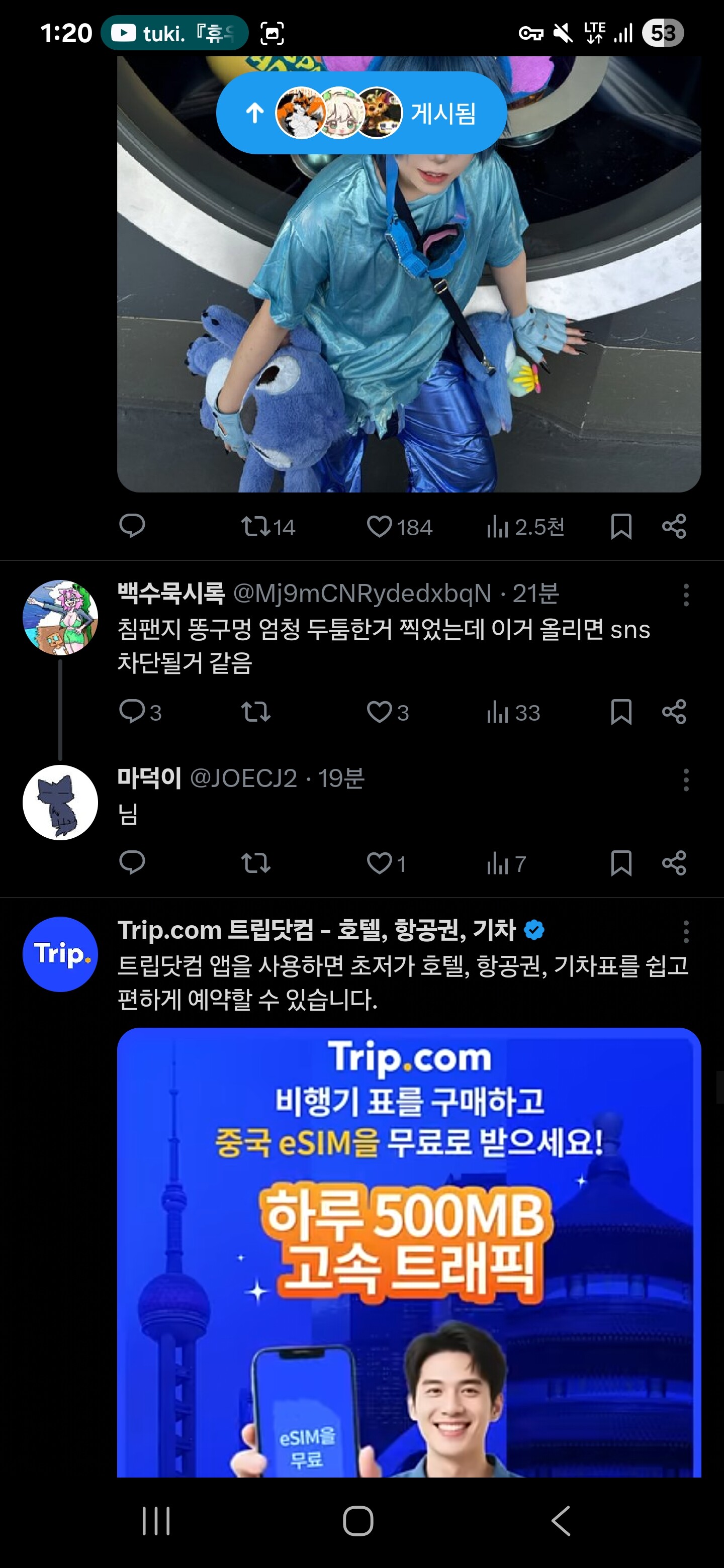The width and height of the screenshot is (724, 1568).
Task: Tap the 게시됨 new posts pill
Action: pyautogui.click(x=361, y=113)
